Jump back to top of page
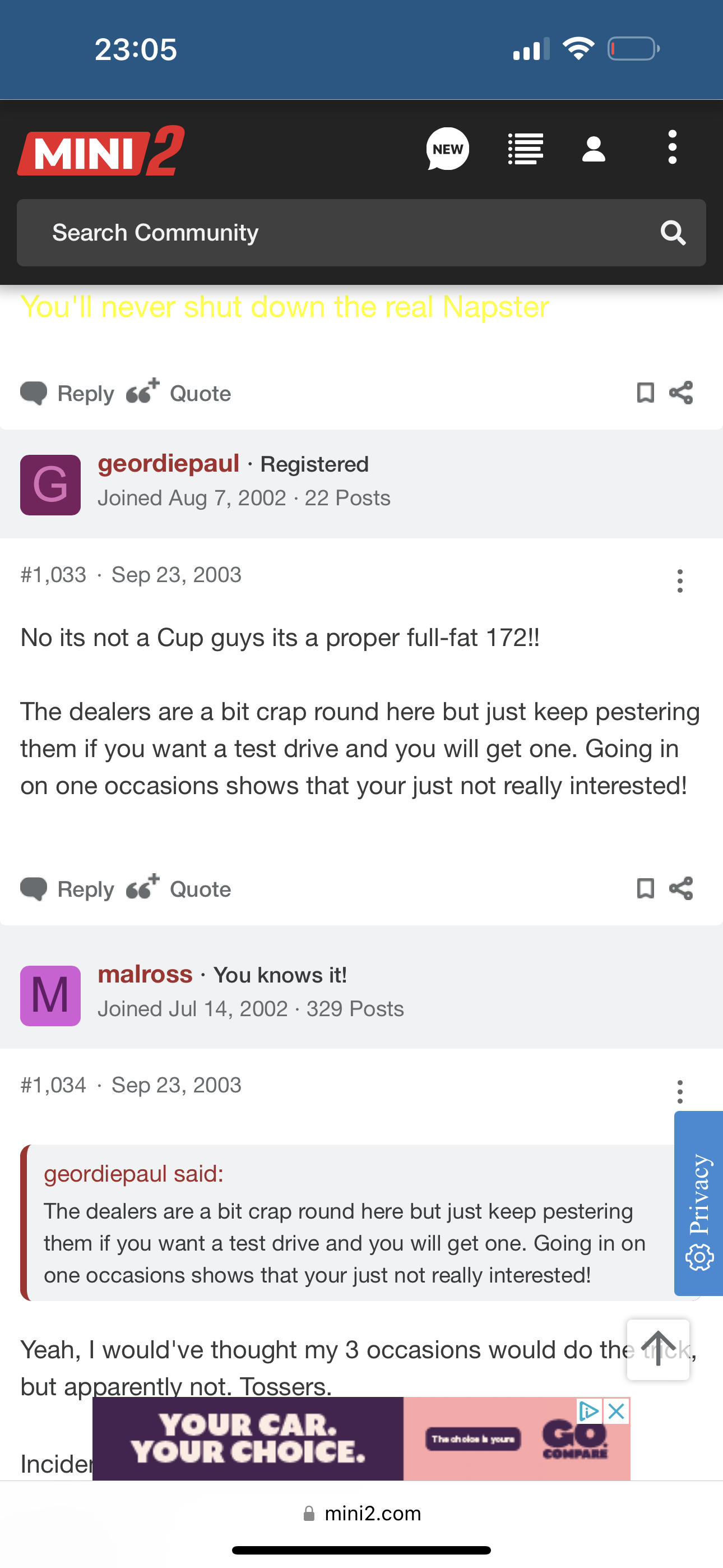Image resolution: width=723 pixels, height=1568 pixels. coord(658,1349)
